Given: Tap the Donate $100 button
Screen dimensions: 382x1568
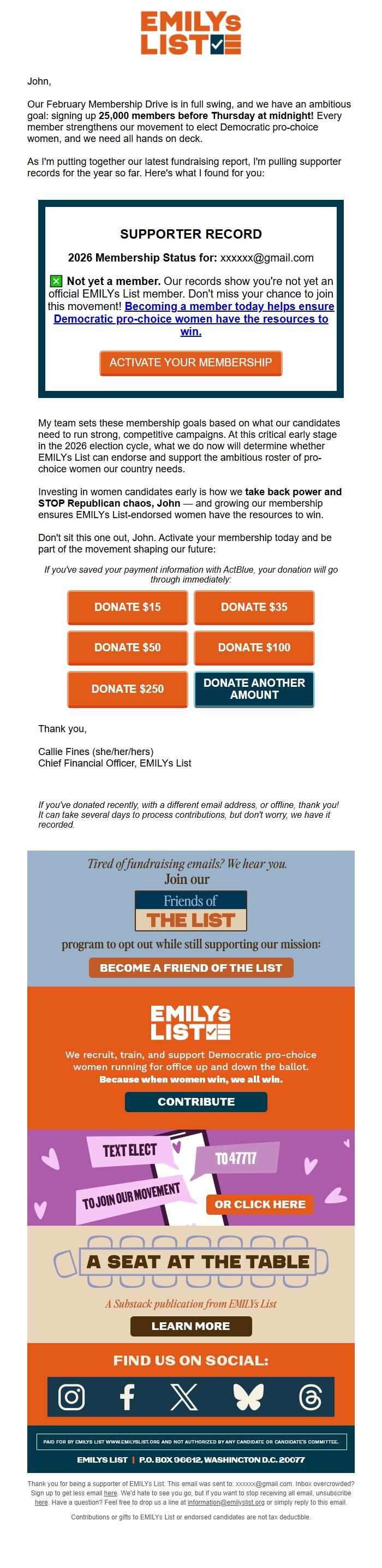Looking at the screenshot, I should pyautogui.click(x=254, y=647).
